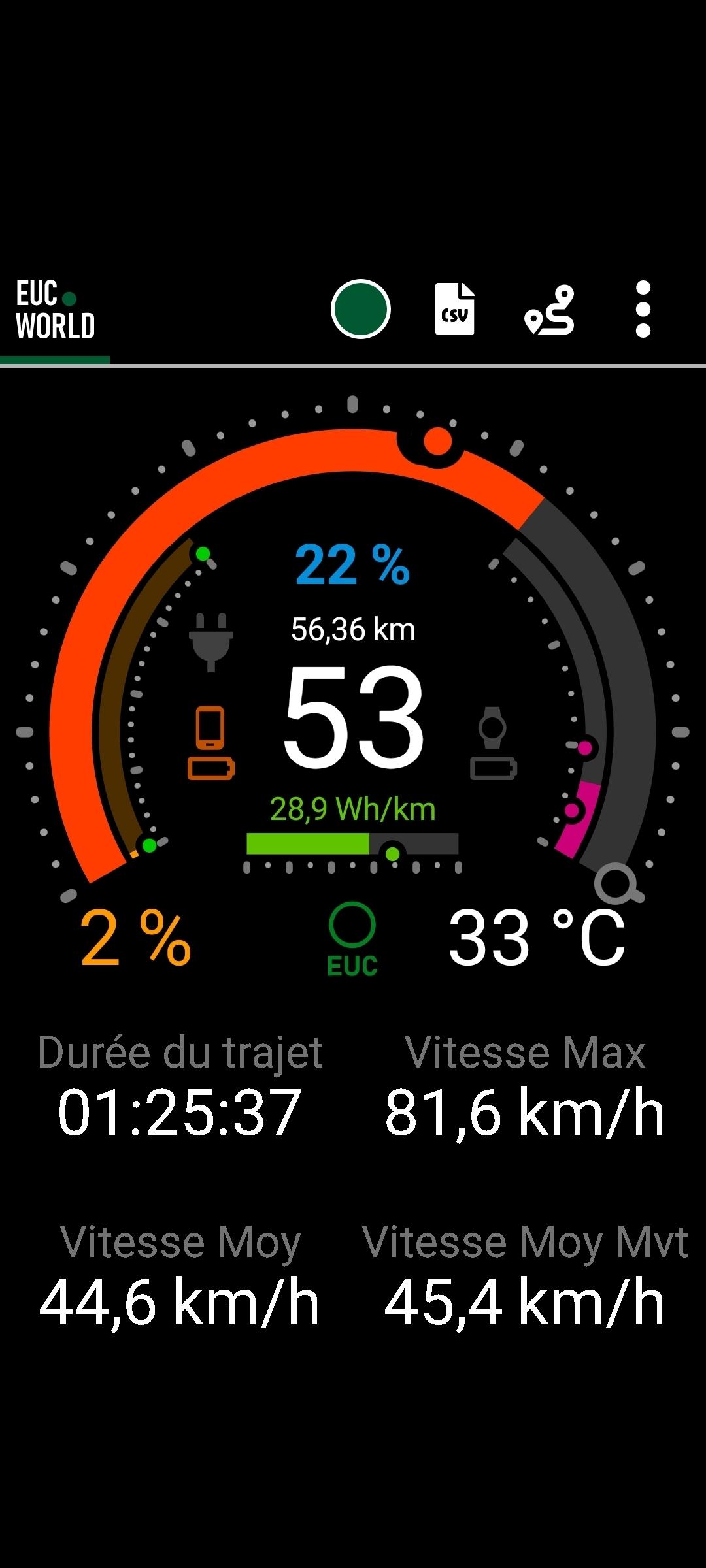The height and width of the screenshot is (1568, 706).
Task: Tap the EUC World logo tab
Action: [56, 310]
